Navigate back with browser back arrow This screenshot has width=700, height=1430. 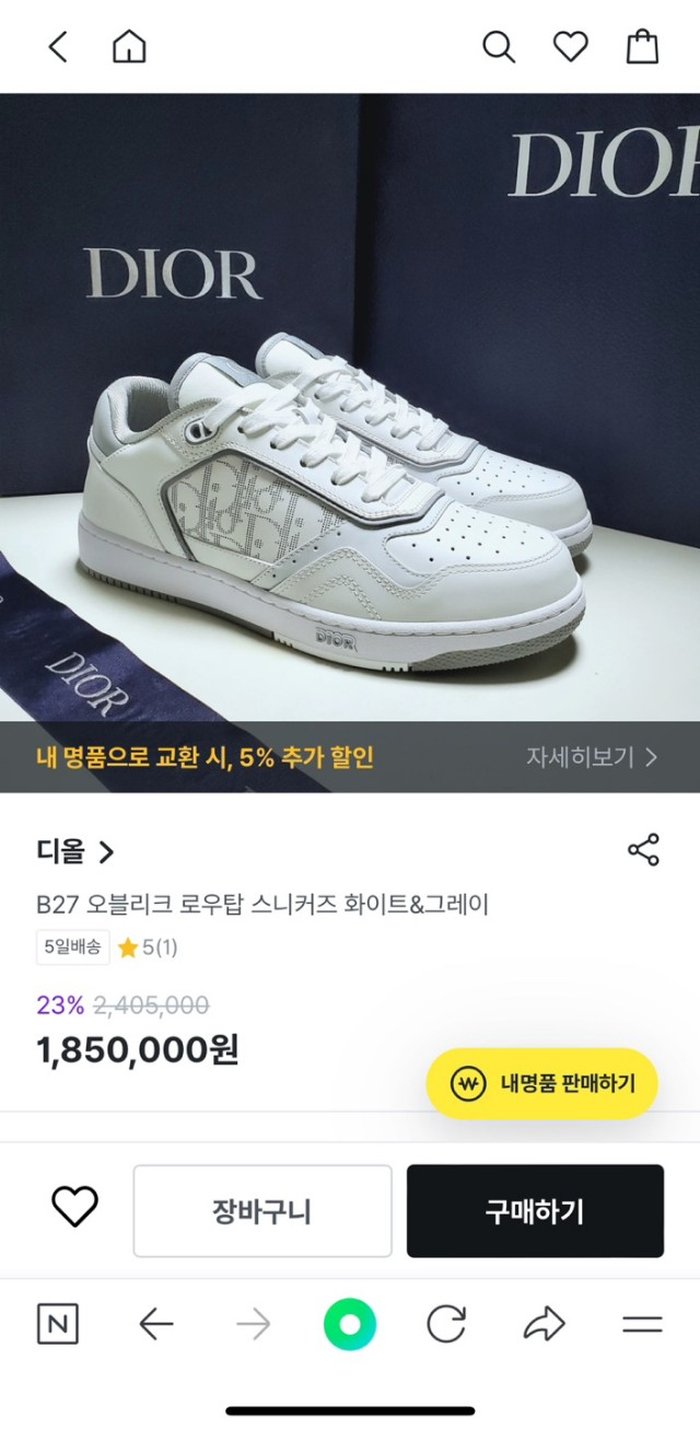point(156,1325)
